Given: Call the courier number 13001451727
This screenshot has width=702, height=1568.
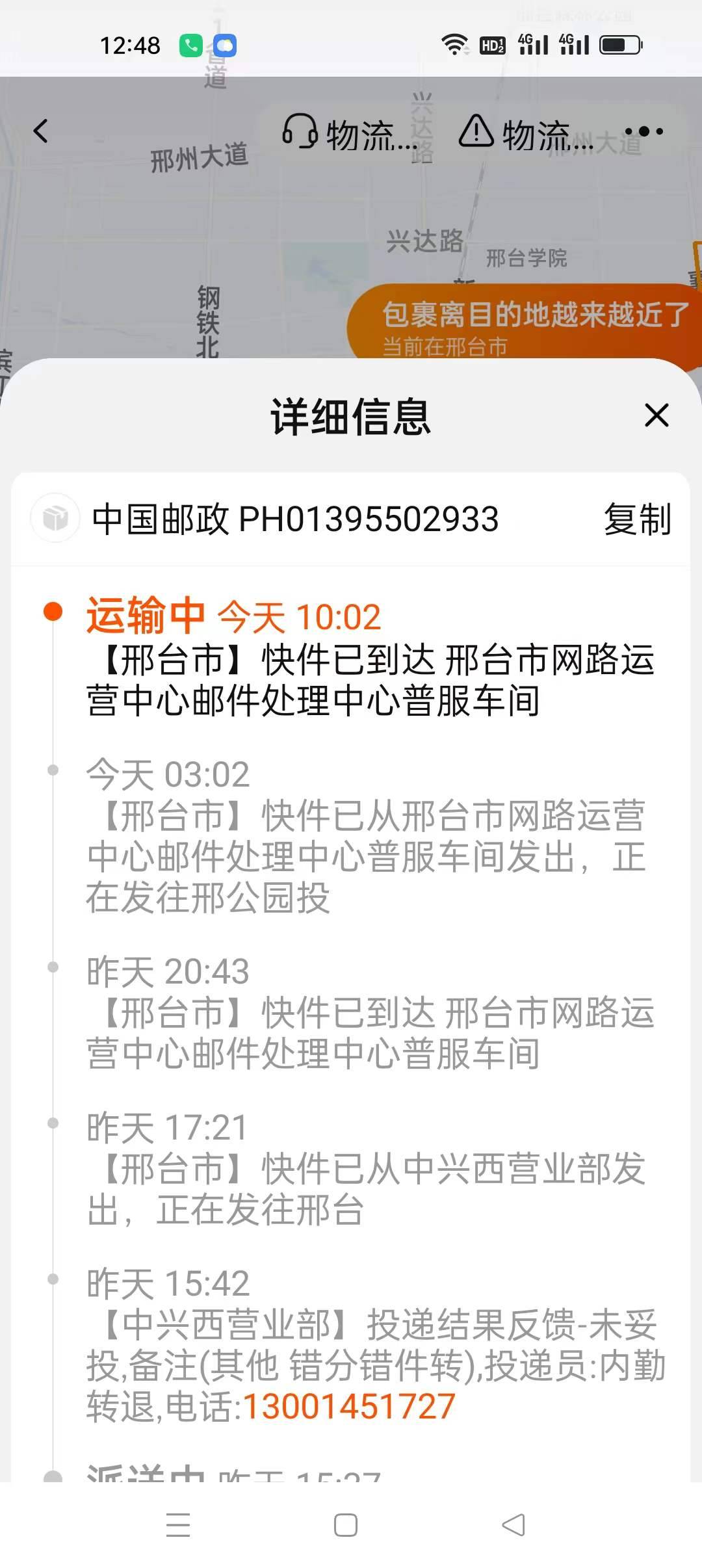Looking at the screenshot, I should click(x=349, y=1406).
